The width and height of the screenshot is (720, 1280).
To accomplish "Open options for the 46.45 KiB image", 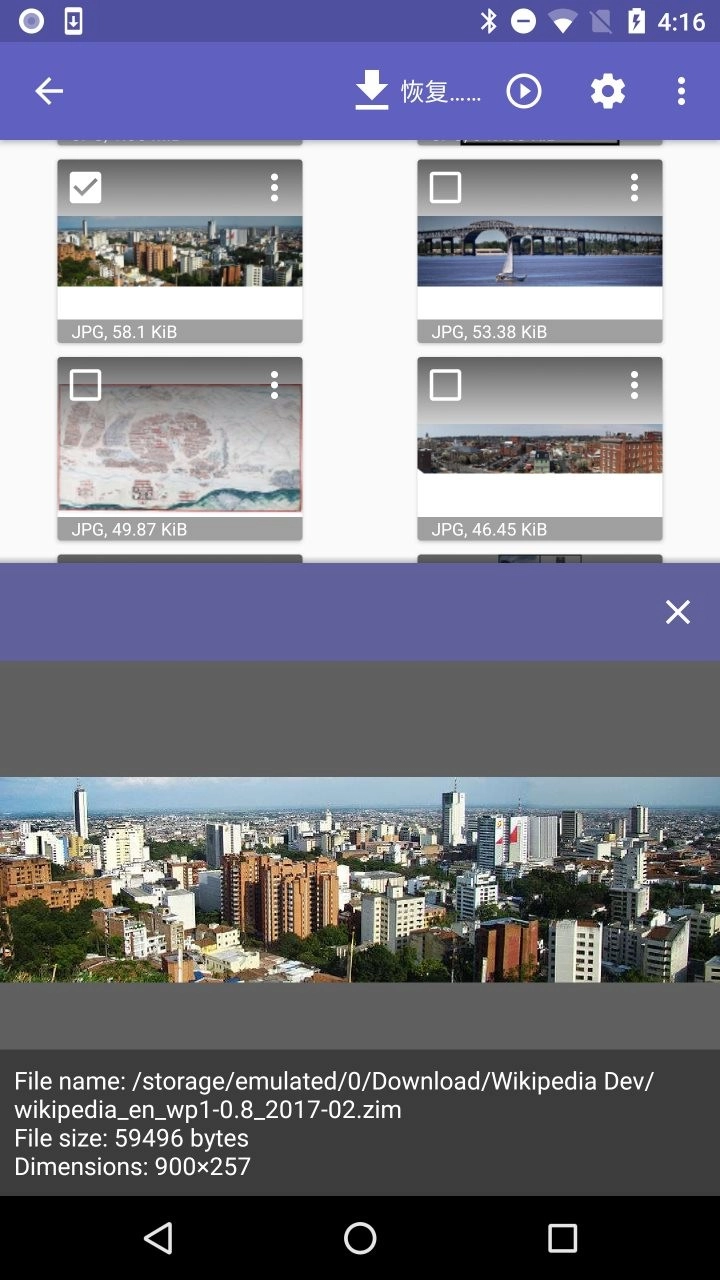I will point(634,385).
